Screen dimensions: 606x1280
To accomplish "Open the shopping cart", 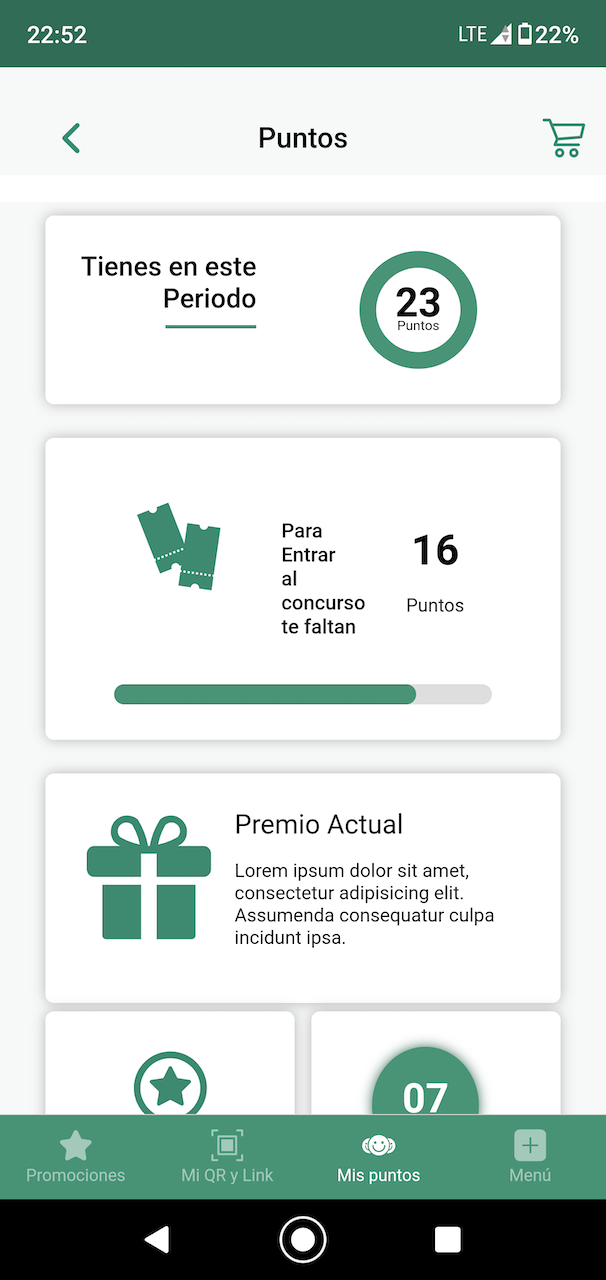I will 563,138.
